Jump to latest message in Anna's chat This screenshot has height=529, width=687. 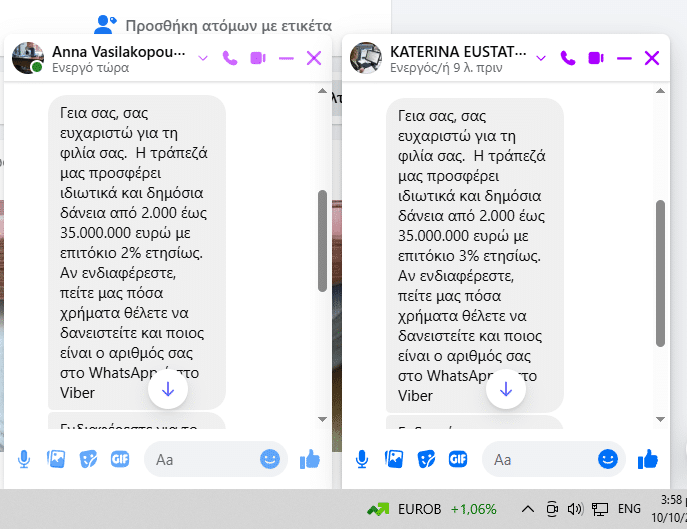[x=168, y=390]
